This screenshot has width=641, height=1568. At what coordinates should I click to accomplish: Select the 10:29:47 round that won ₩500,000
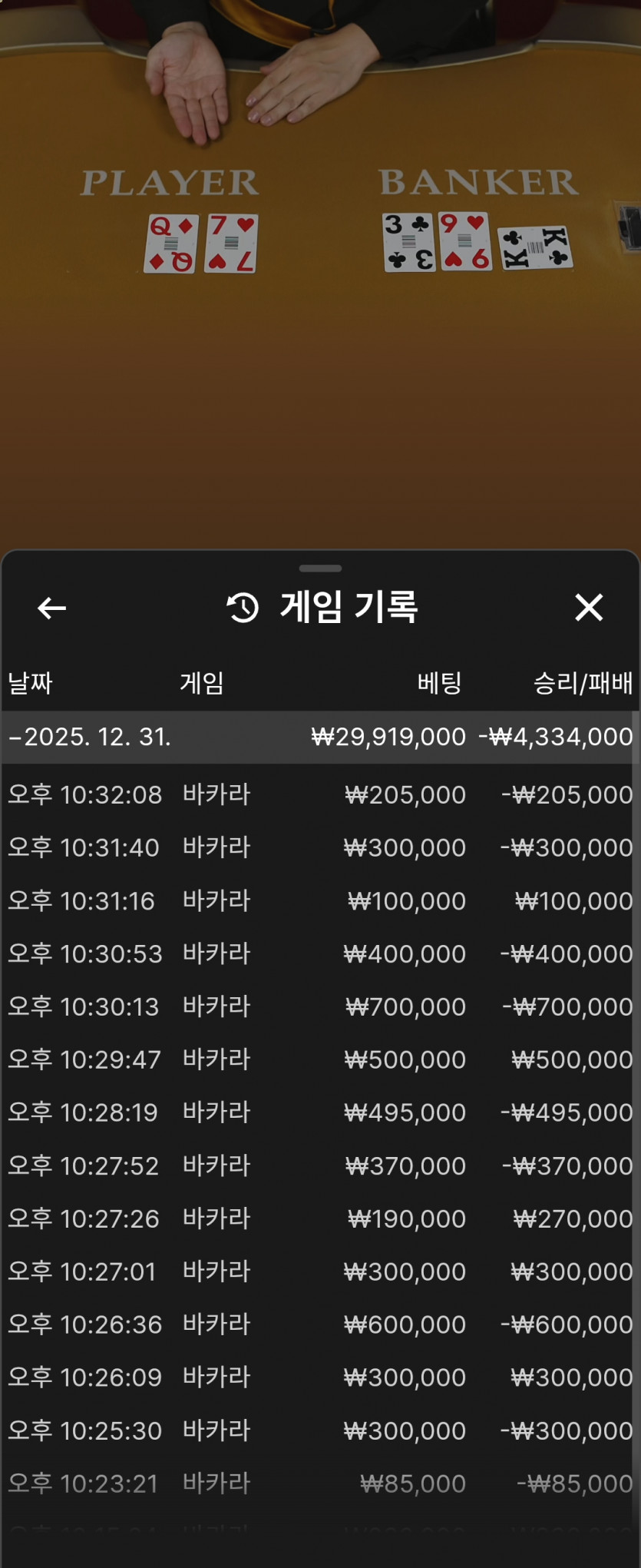click(x=320, y=1059)
